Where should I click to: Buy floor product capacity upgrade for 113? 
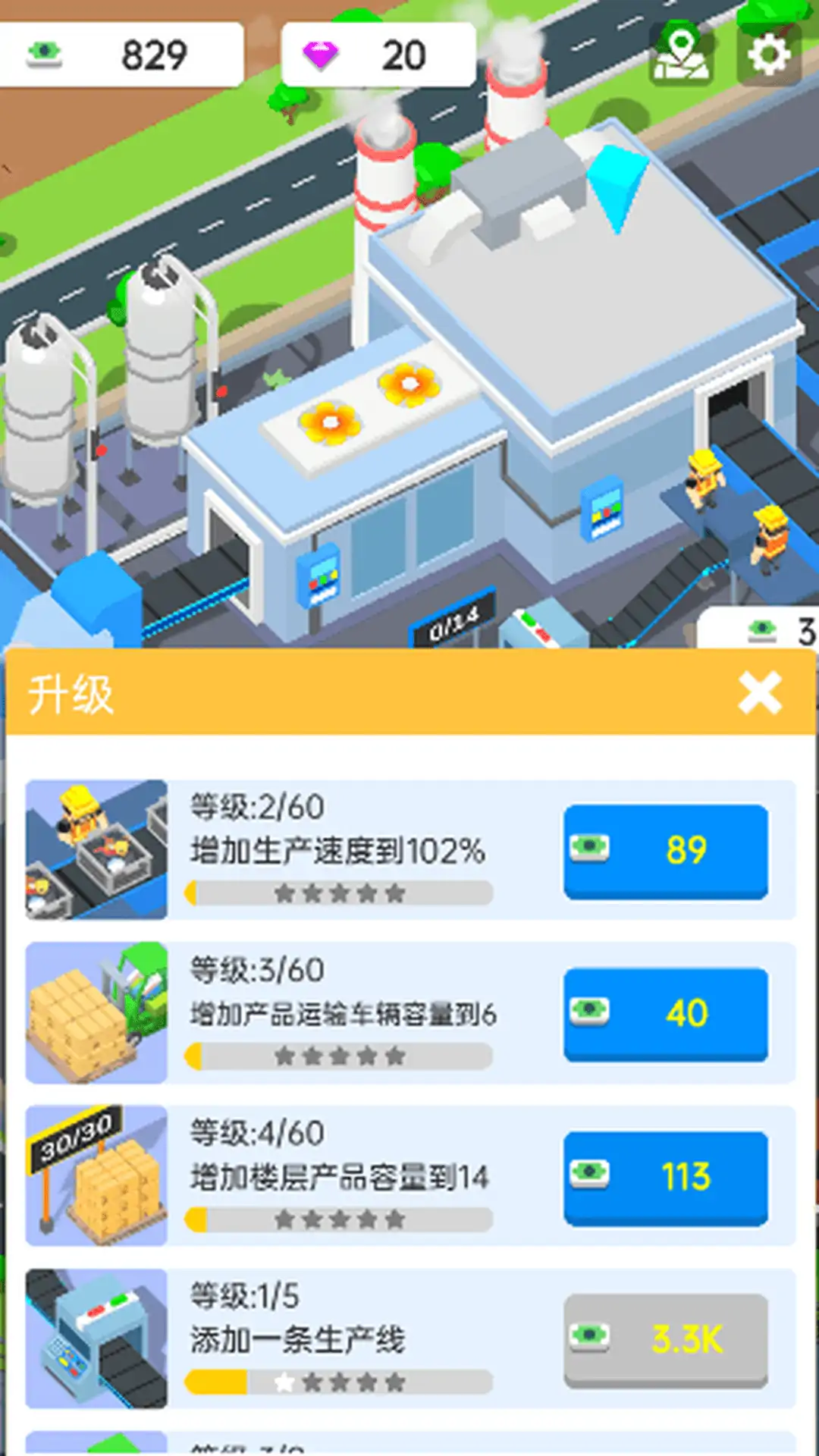tap(665, 1178)
